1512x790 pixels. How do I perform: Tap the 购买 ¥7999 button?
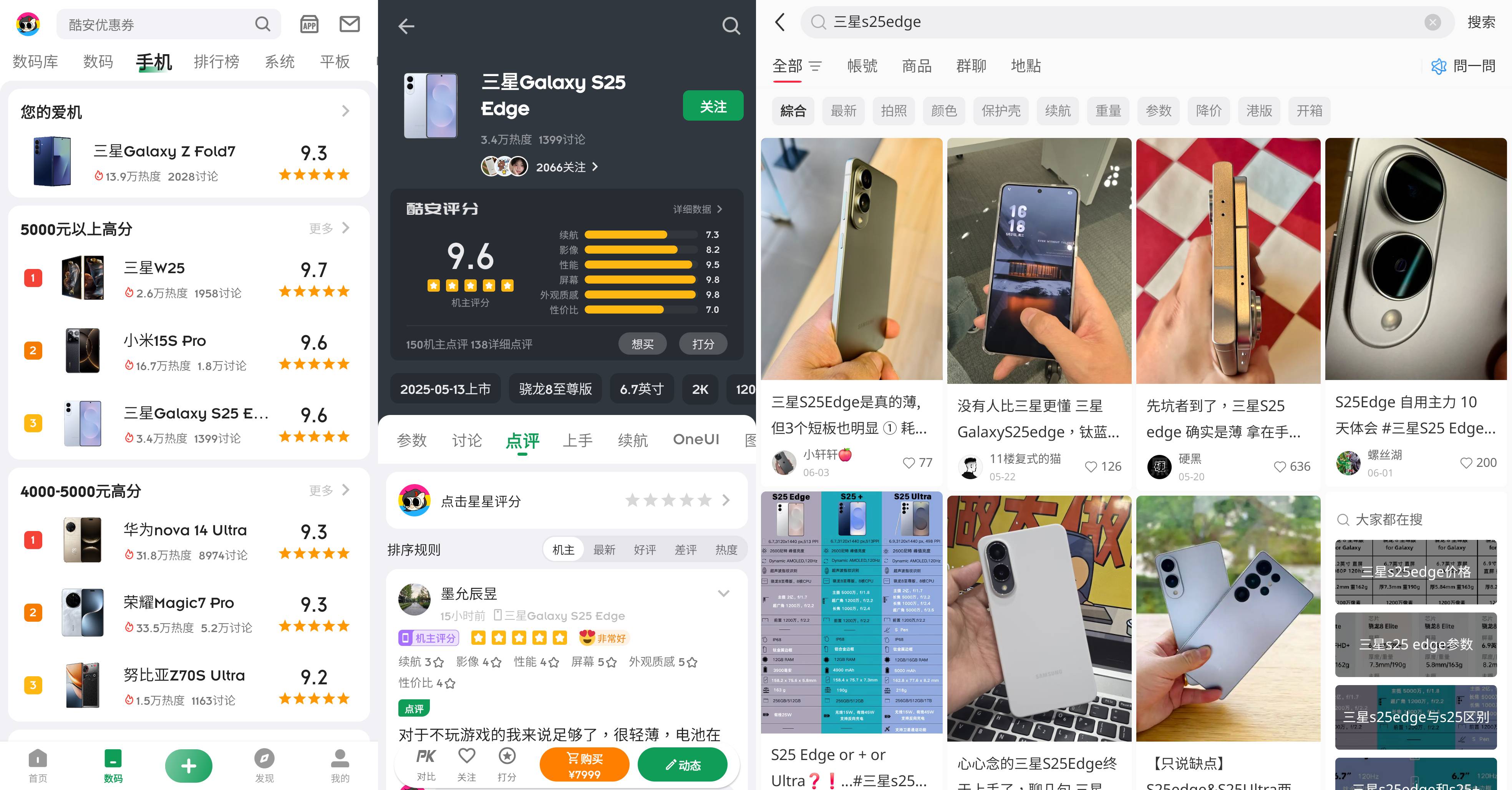click(584, 765)
